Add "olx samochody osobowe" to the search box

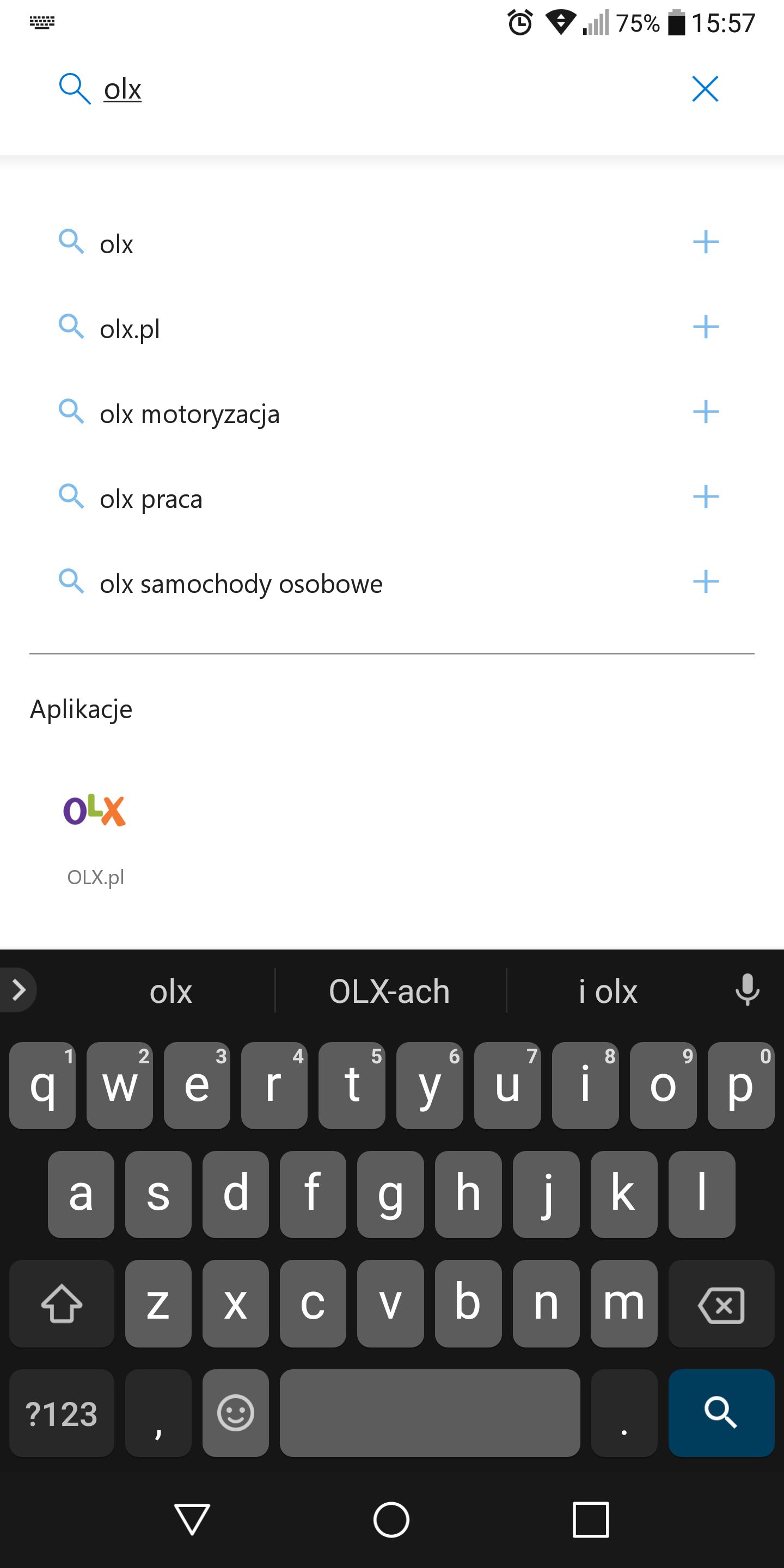(706, 582)
